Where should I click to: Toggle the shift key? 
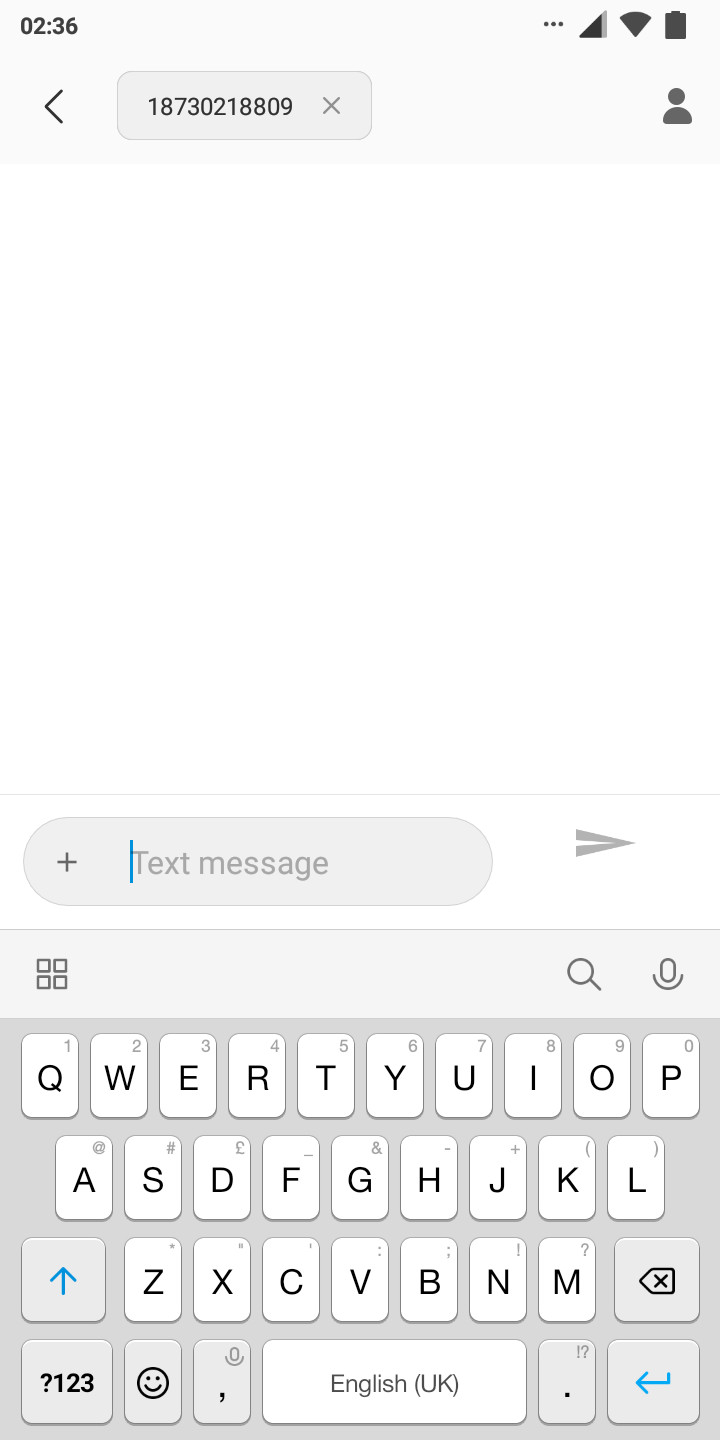coord(63,1280)
